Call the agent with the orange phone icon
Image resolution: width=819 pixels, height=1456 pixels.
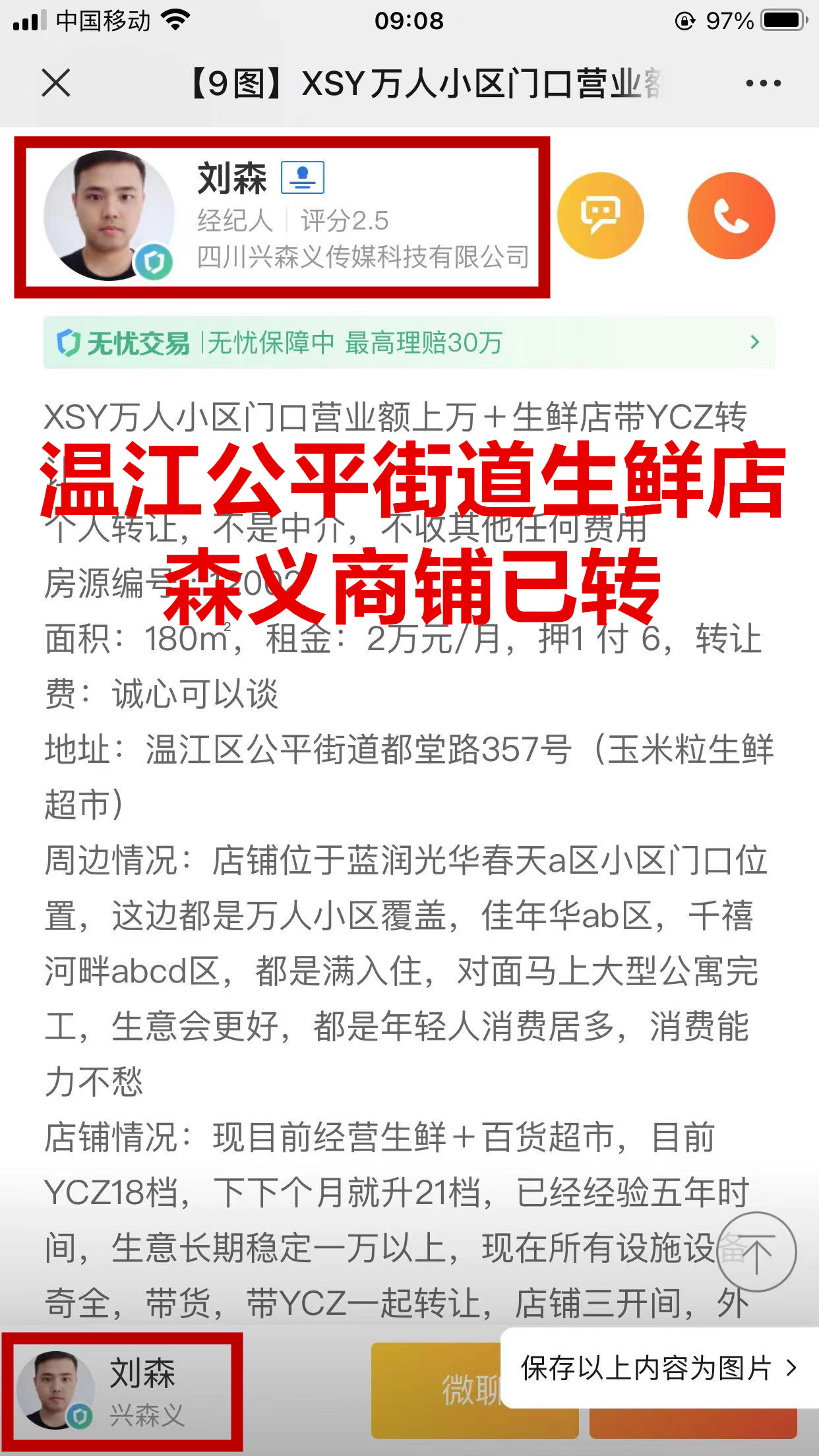[731, 216]
